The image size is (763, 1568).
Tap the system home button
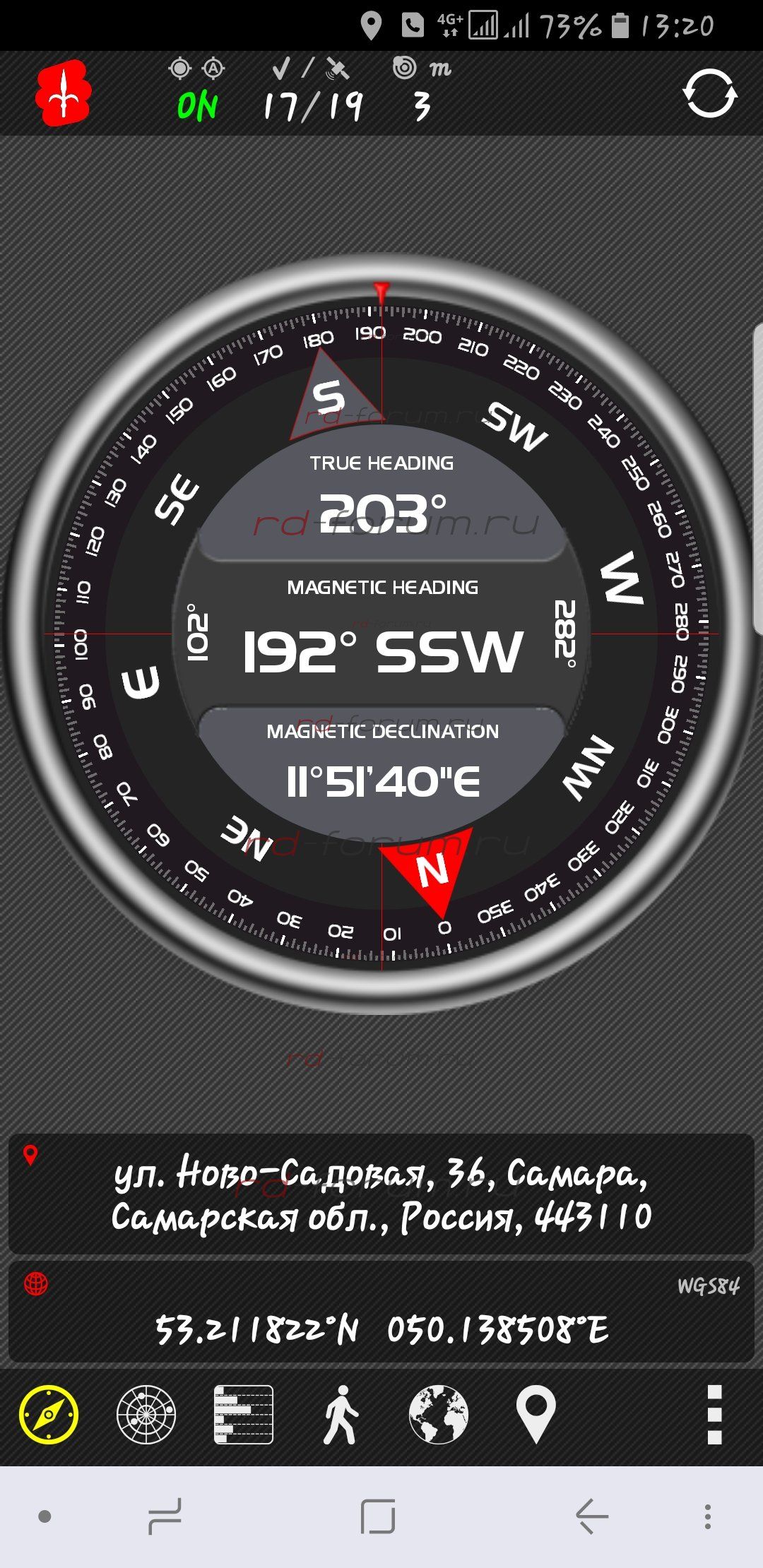378,1516
